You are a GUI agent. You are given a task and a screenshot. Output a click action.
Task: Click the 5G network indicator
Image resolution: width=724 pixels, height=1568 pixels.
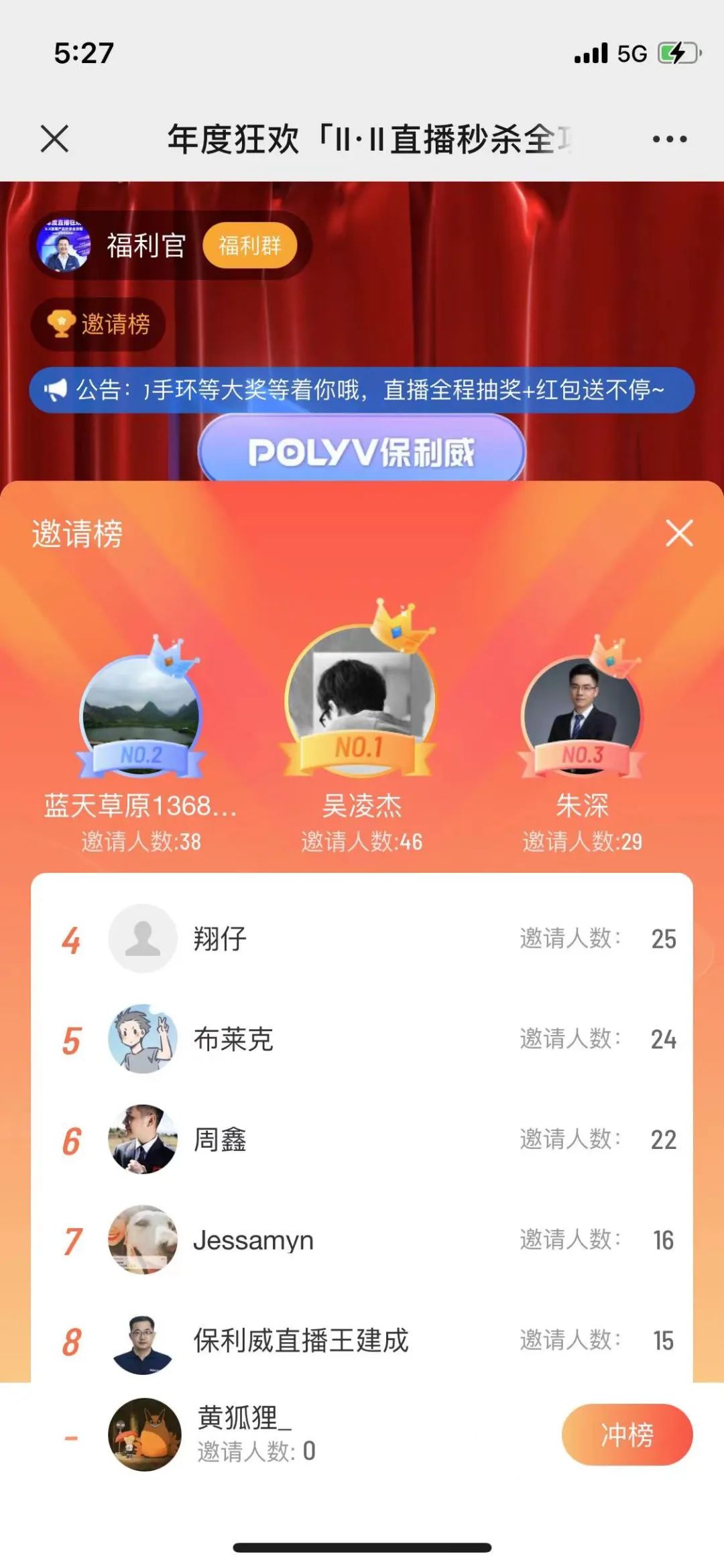coord(631,53)
